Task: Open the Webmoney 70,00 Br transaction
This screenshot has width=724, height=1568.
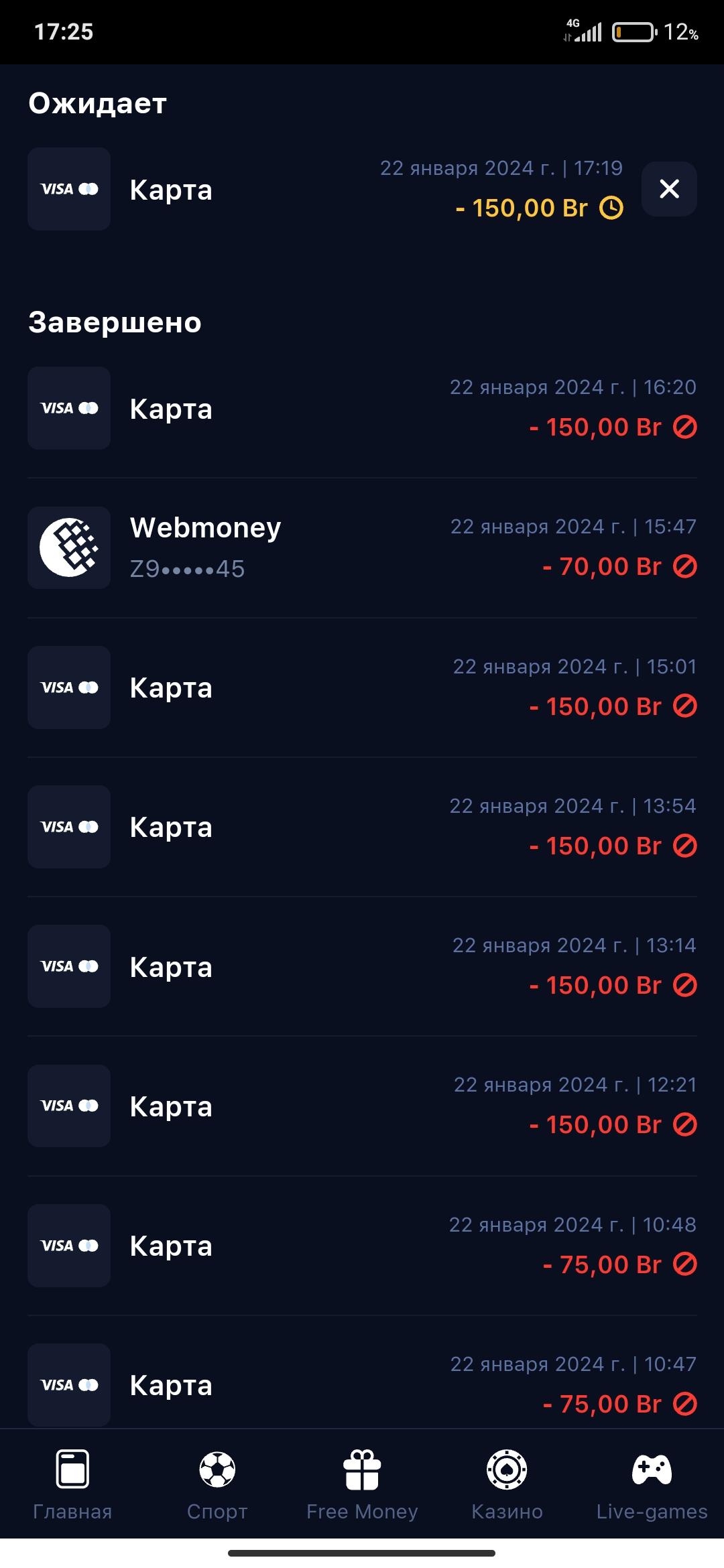Action: (362, 547)
